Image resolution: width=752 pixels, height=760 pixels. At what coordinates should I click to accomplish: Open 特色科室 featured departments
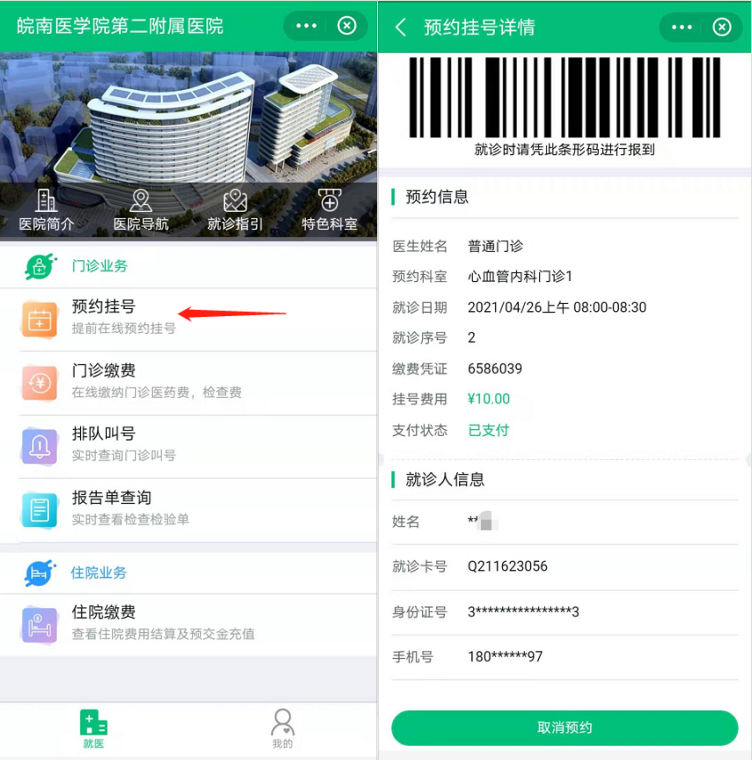pyautogui.click(x=329, y=211)
